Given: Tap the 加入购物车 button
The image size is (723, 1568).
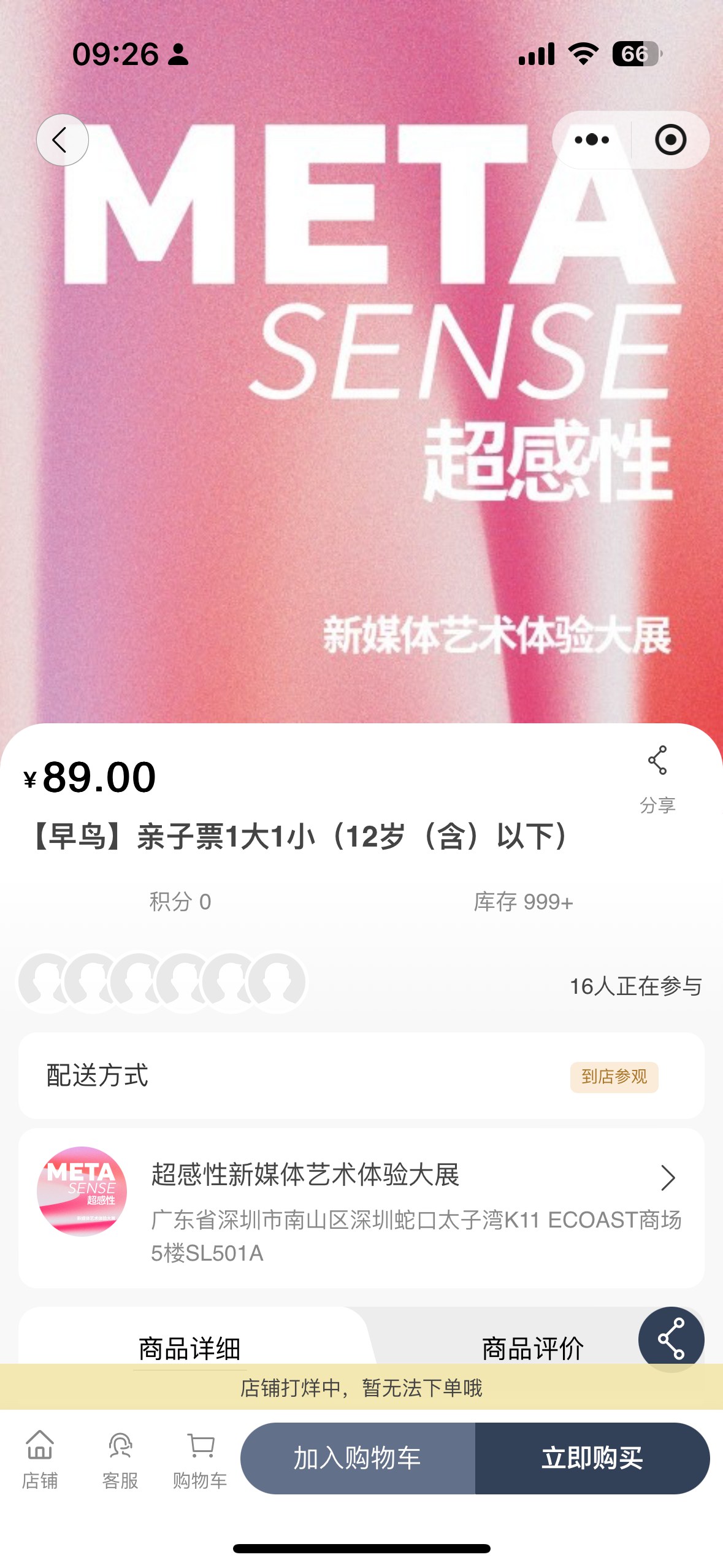Looking at the screenshot, I should (358, 1458).
